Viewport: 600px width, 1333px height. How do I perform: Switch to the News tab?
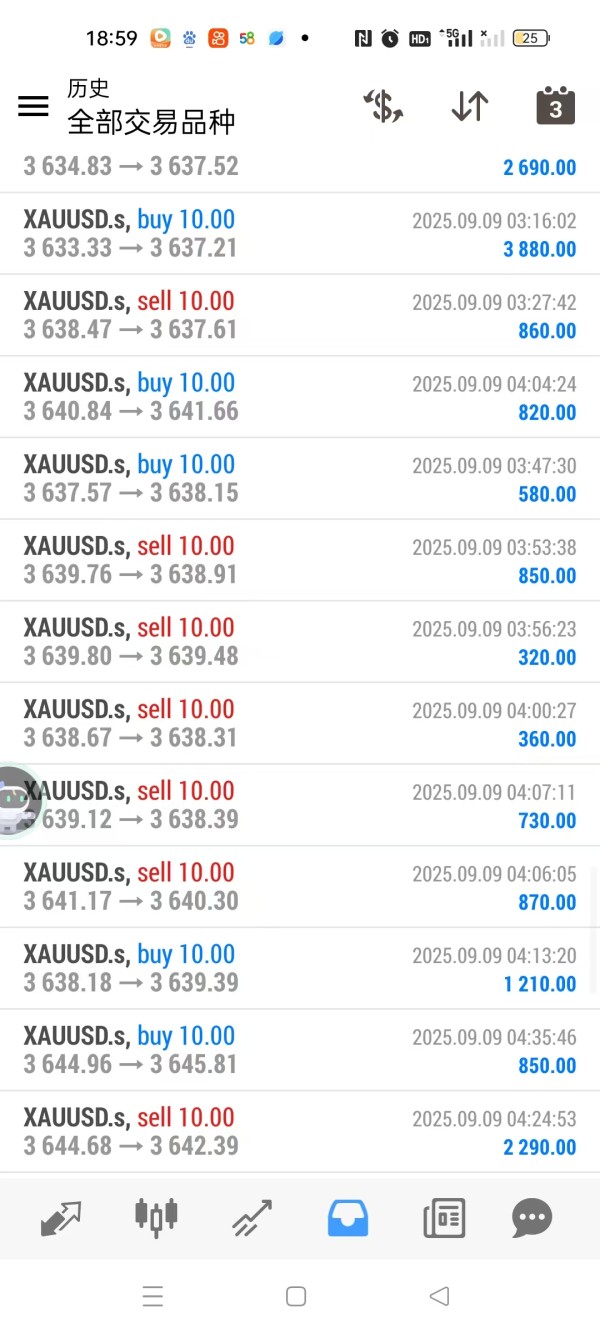pos(443,1218)
